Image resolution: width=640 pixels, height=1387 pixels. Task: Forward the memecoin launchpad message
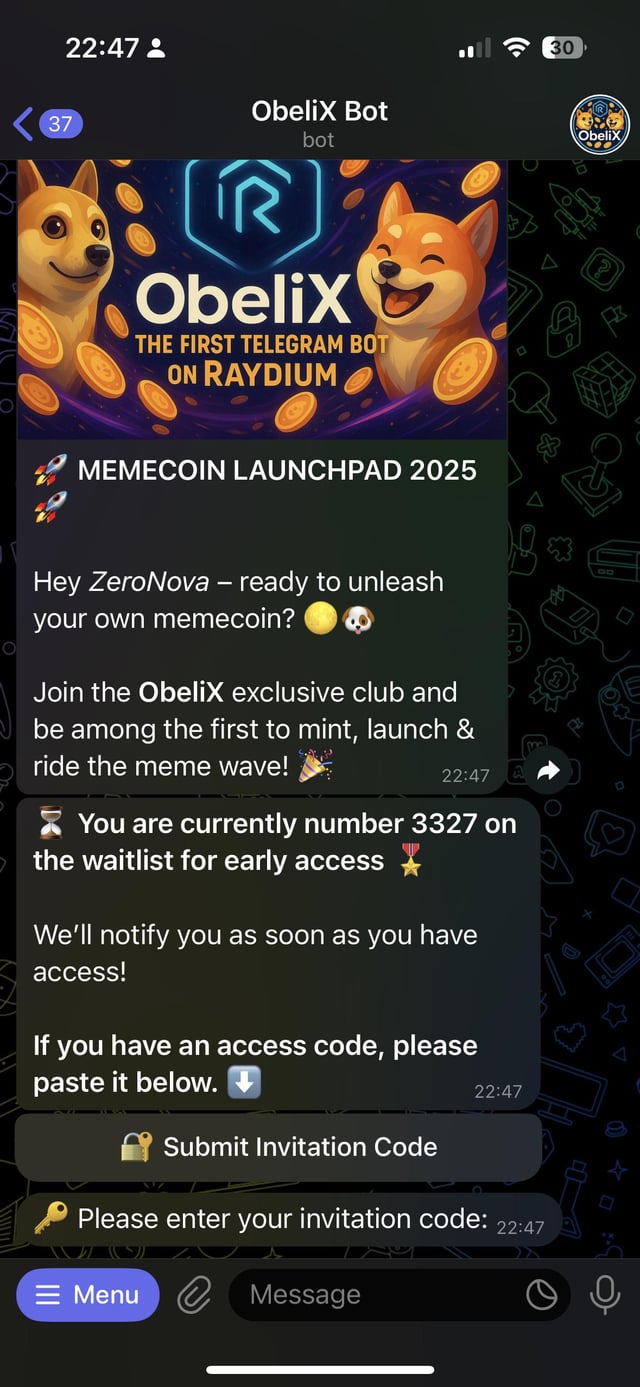click(x=548, y=771)
